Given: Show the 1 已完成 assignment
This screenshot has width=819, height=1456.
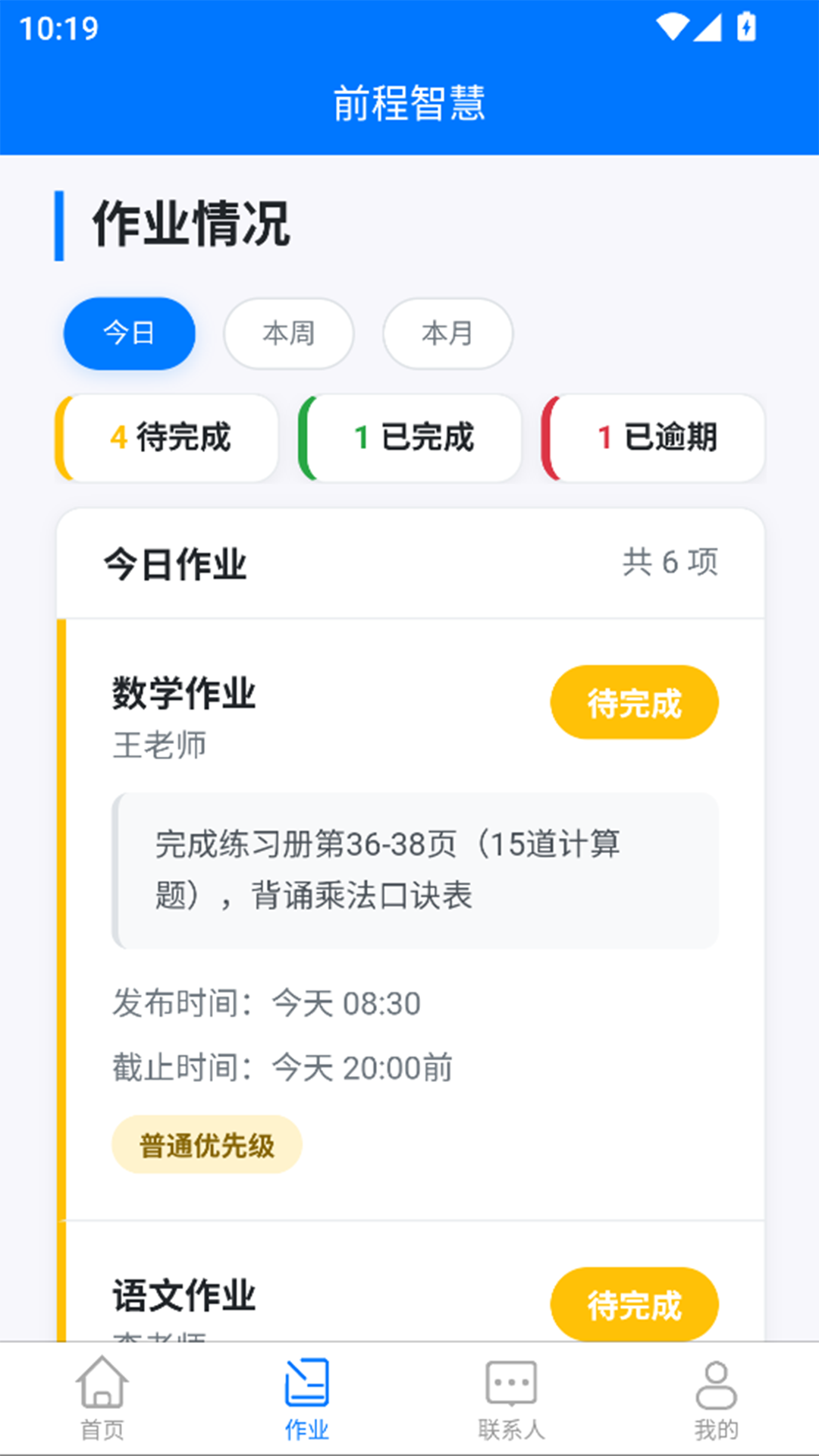Looking at the screenshot, I should point(411,438).
